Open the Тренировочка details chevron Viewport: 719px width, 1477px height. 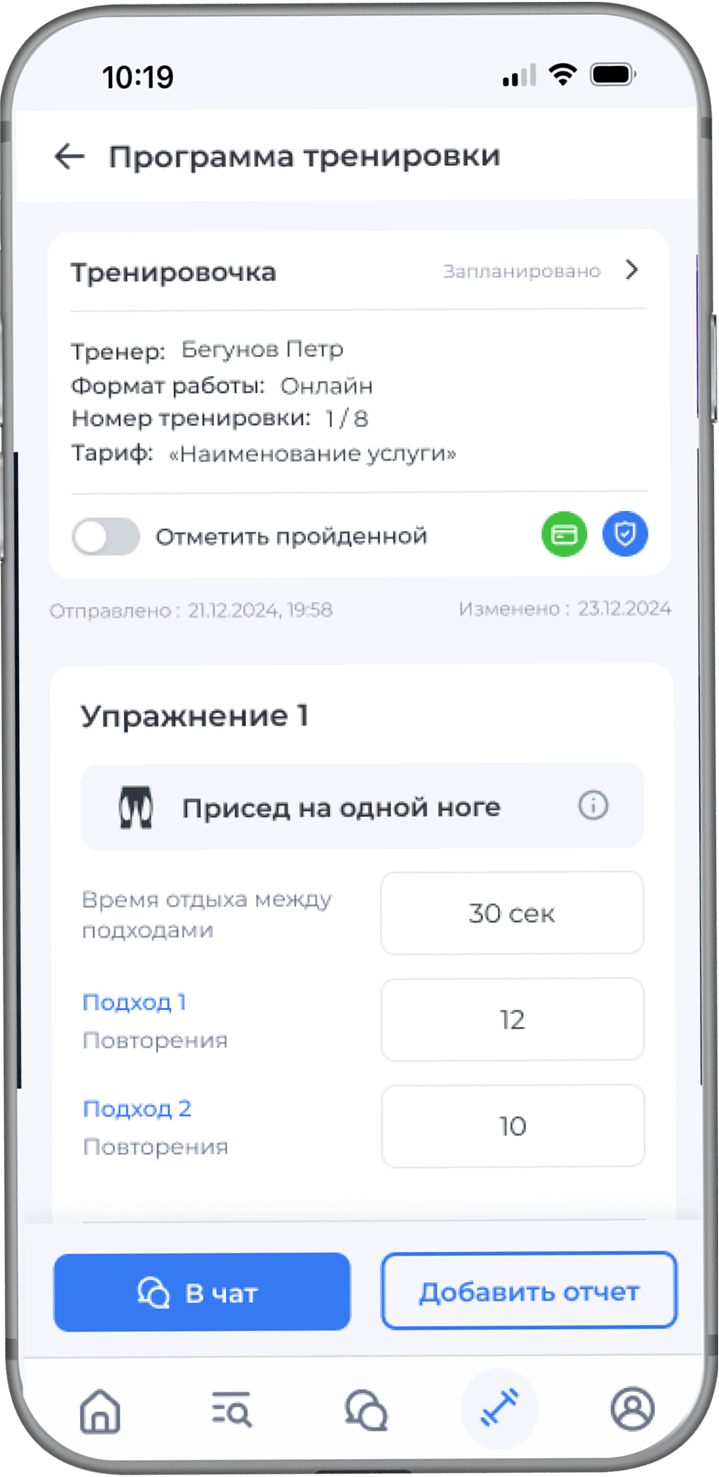[x=631, y=270]
